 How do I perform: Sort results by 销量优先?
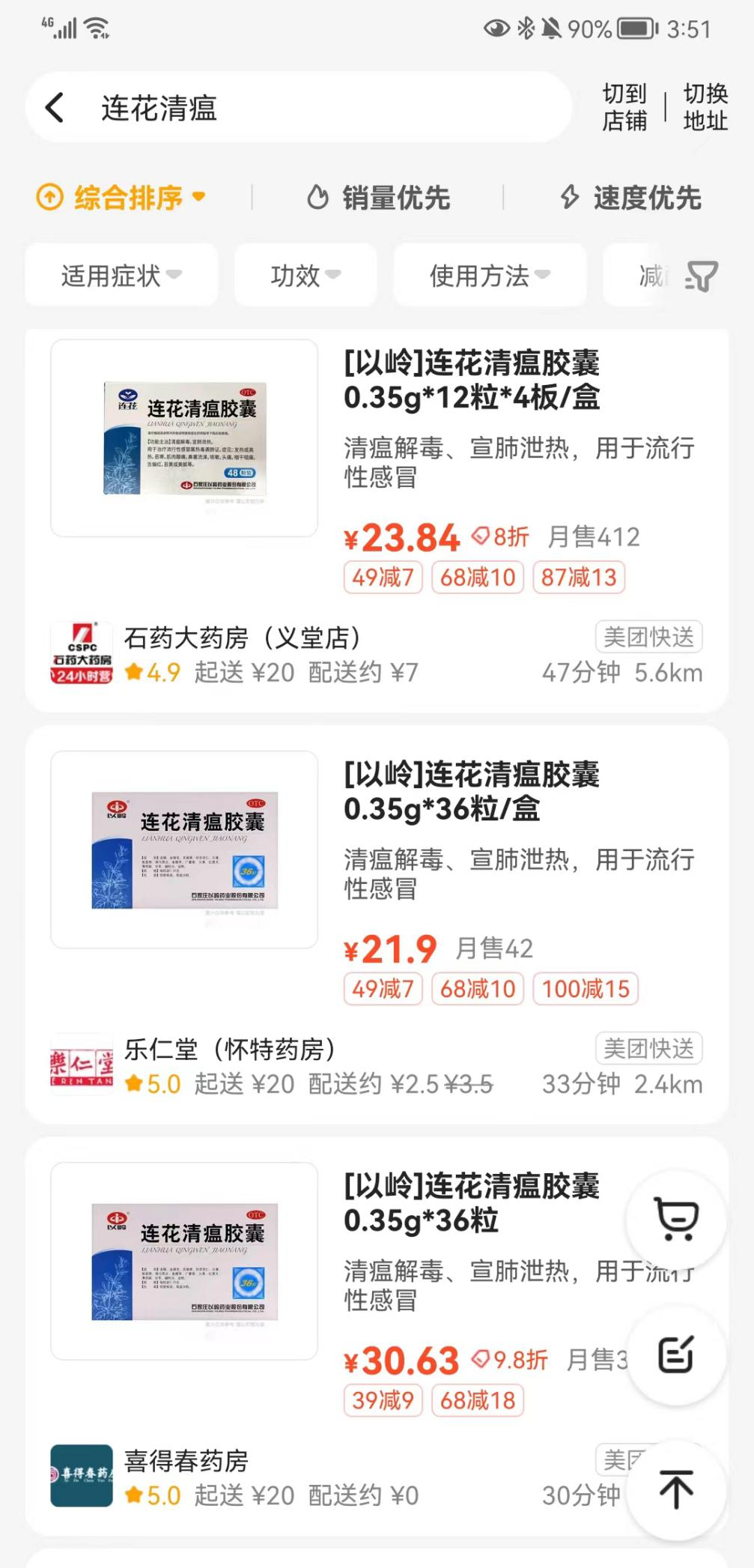379,198
